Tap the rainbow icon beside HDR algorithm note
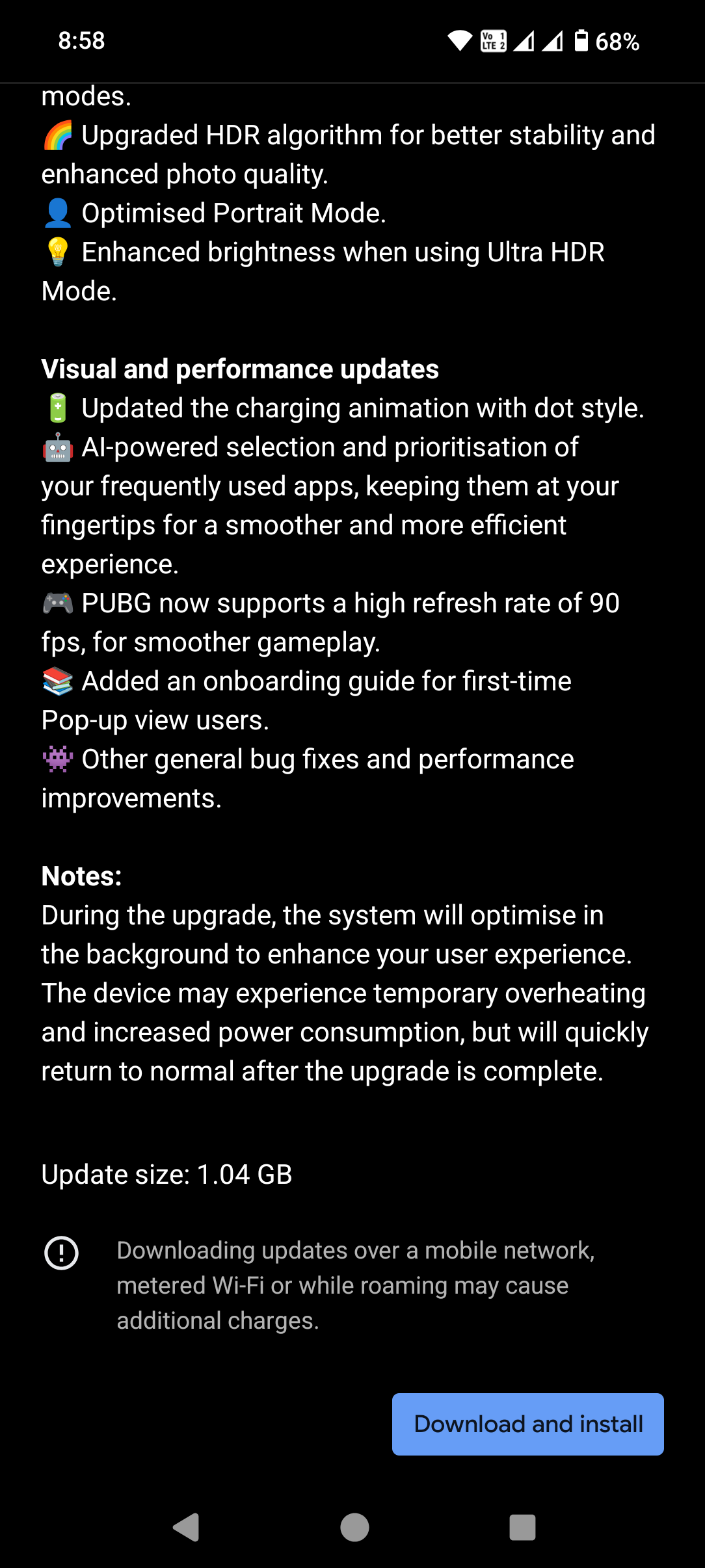The width and height of the screenshot is (705, 1568). coord(58,135)
